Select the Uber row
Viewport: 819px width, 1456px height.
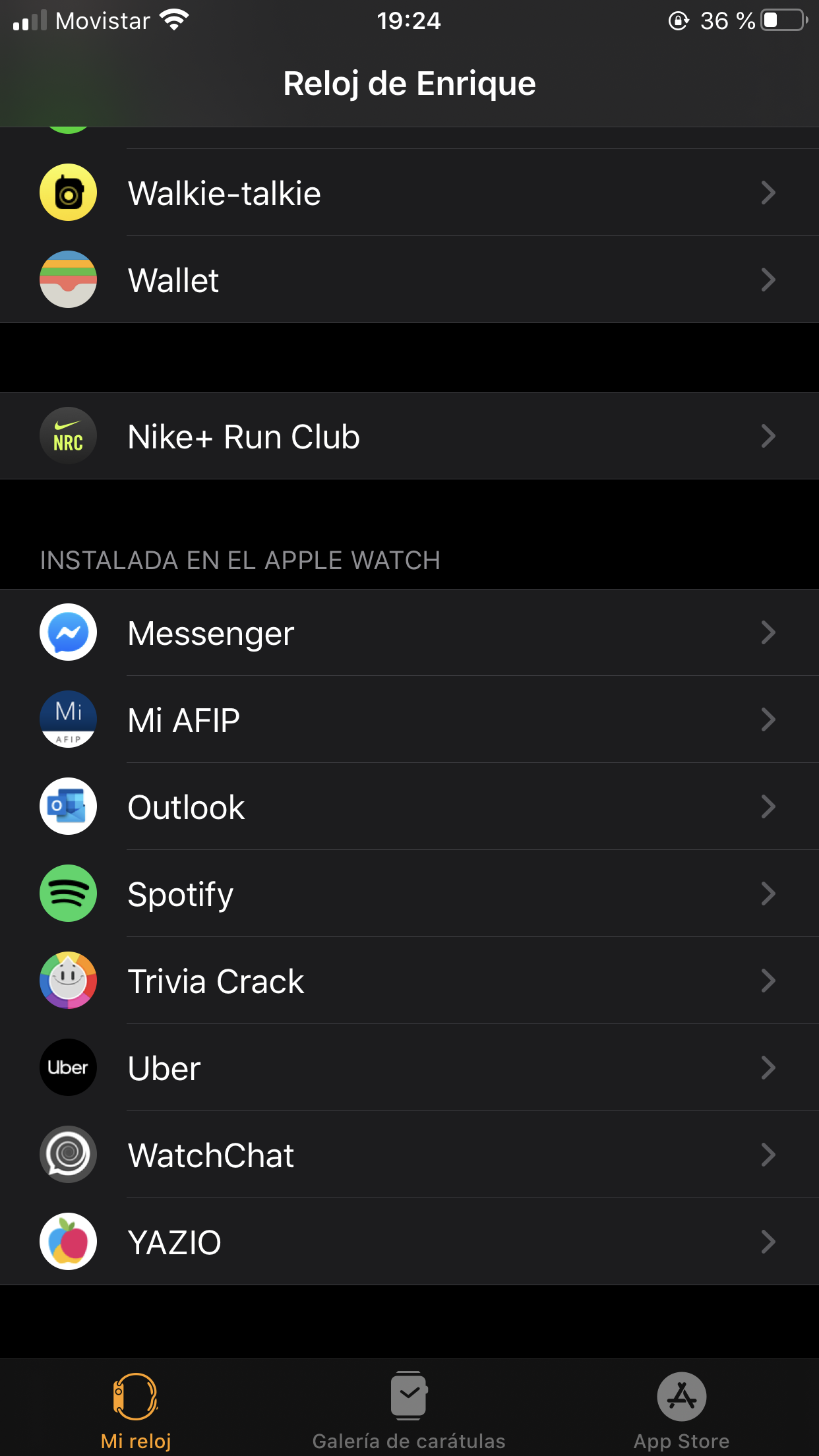tap(409, 1068)
